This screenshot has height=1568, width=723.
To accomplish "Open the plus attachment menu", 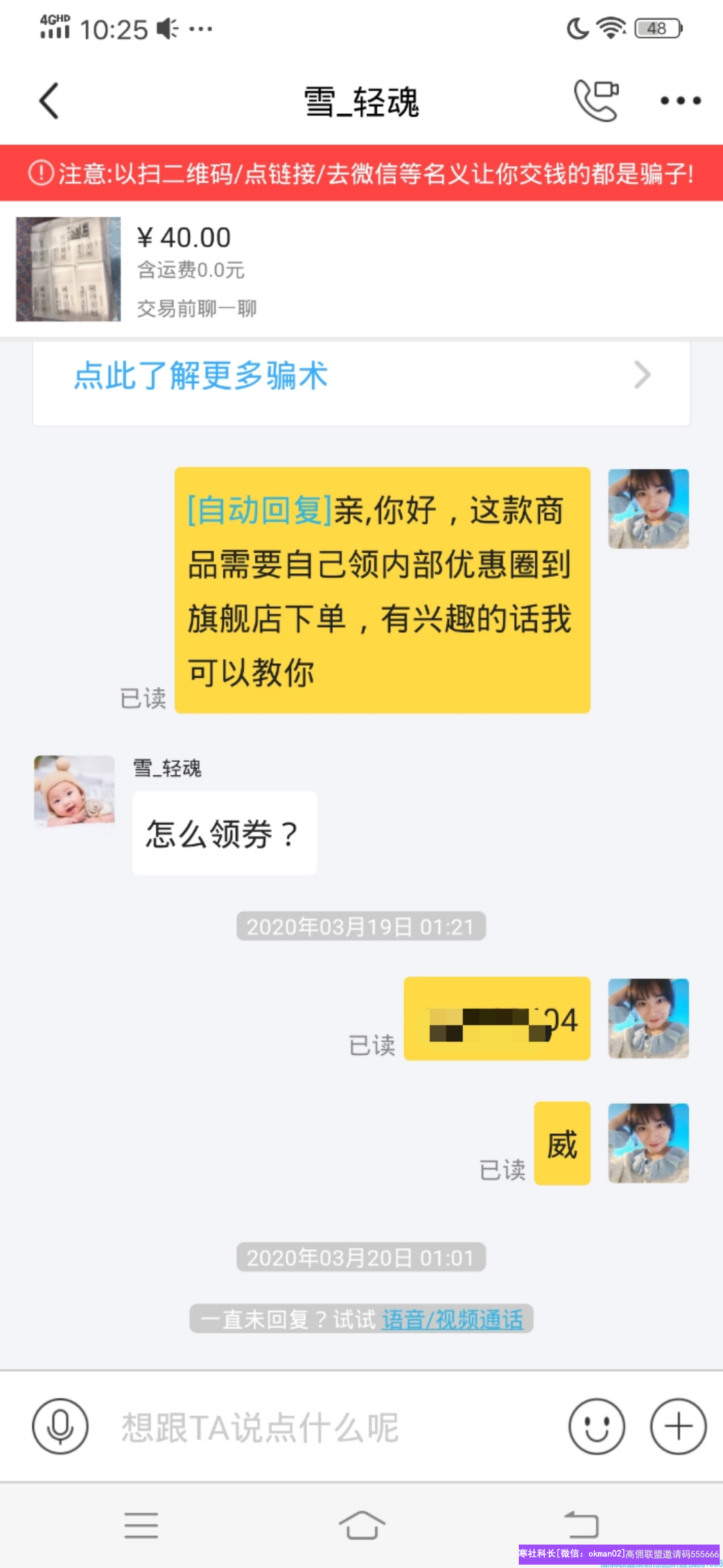I will [678, 1426].
